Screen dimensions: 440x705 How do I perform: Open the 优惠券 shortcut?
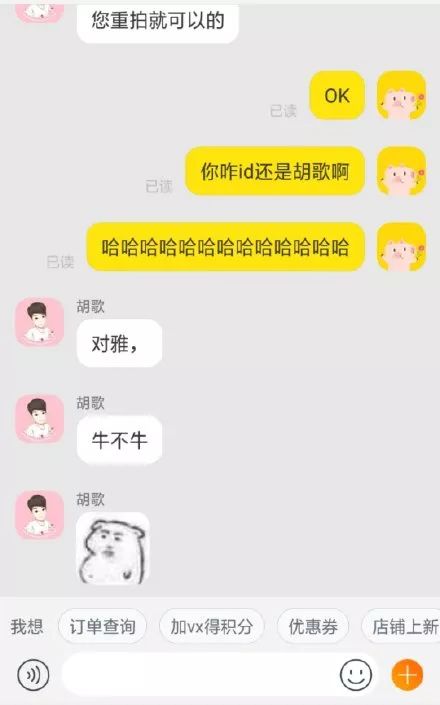(313, 626)
